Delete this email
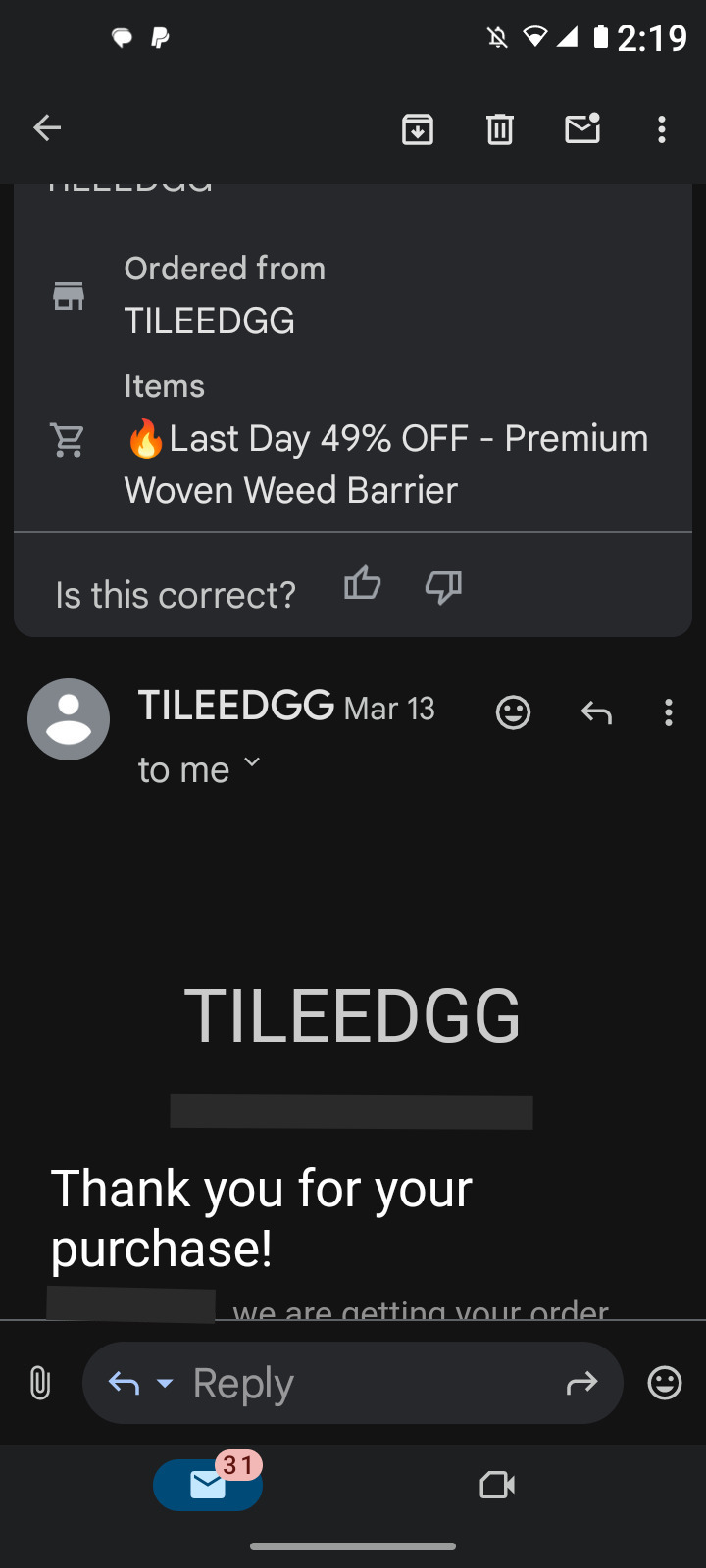 [x=500, y=128]
